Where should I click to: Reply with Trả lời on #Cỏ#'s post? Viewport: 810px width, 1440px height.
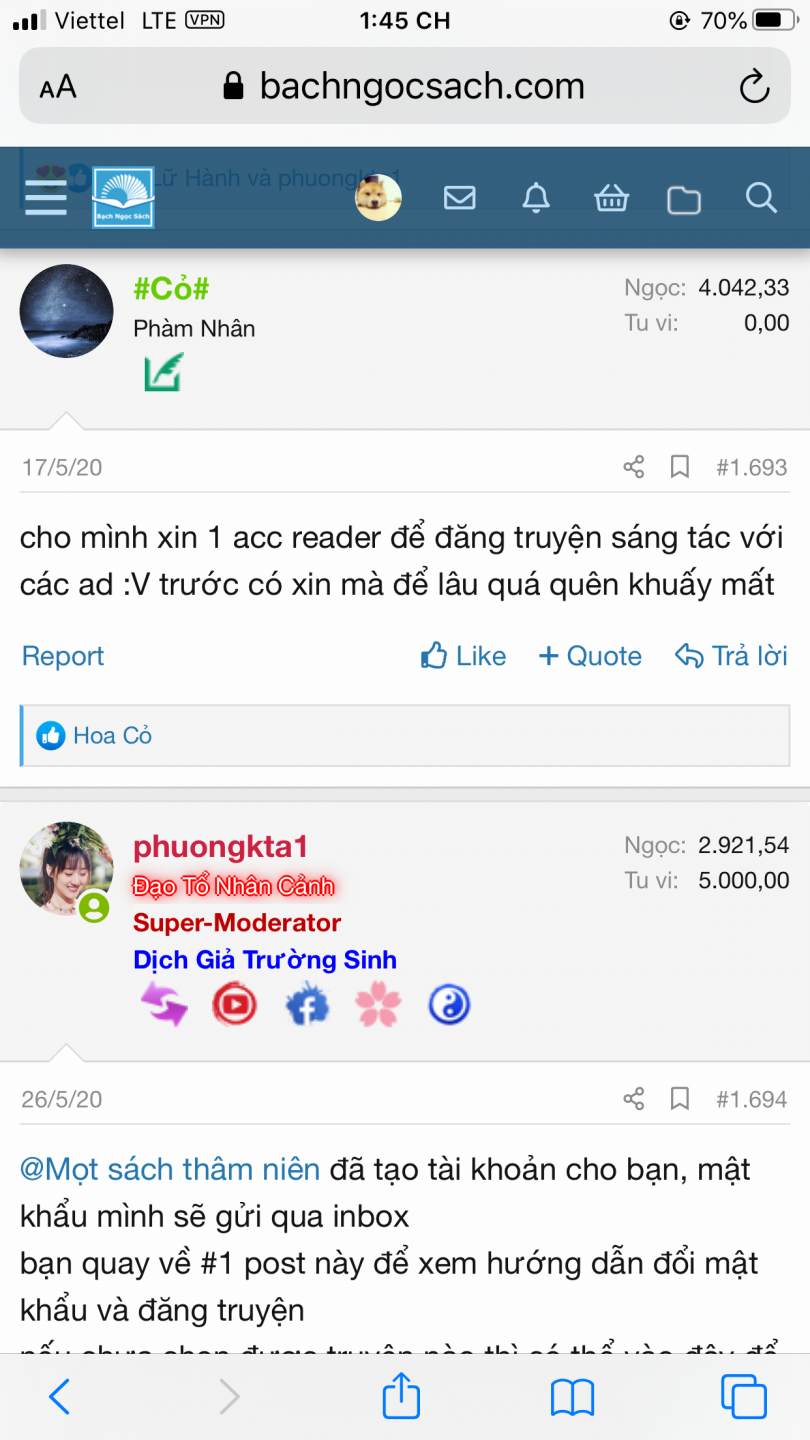click(x=731, y=656)
